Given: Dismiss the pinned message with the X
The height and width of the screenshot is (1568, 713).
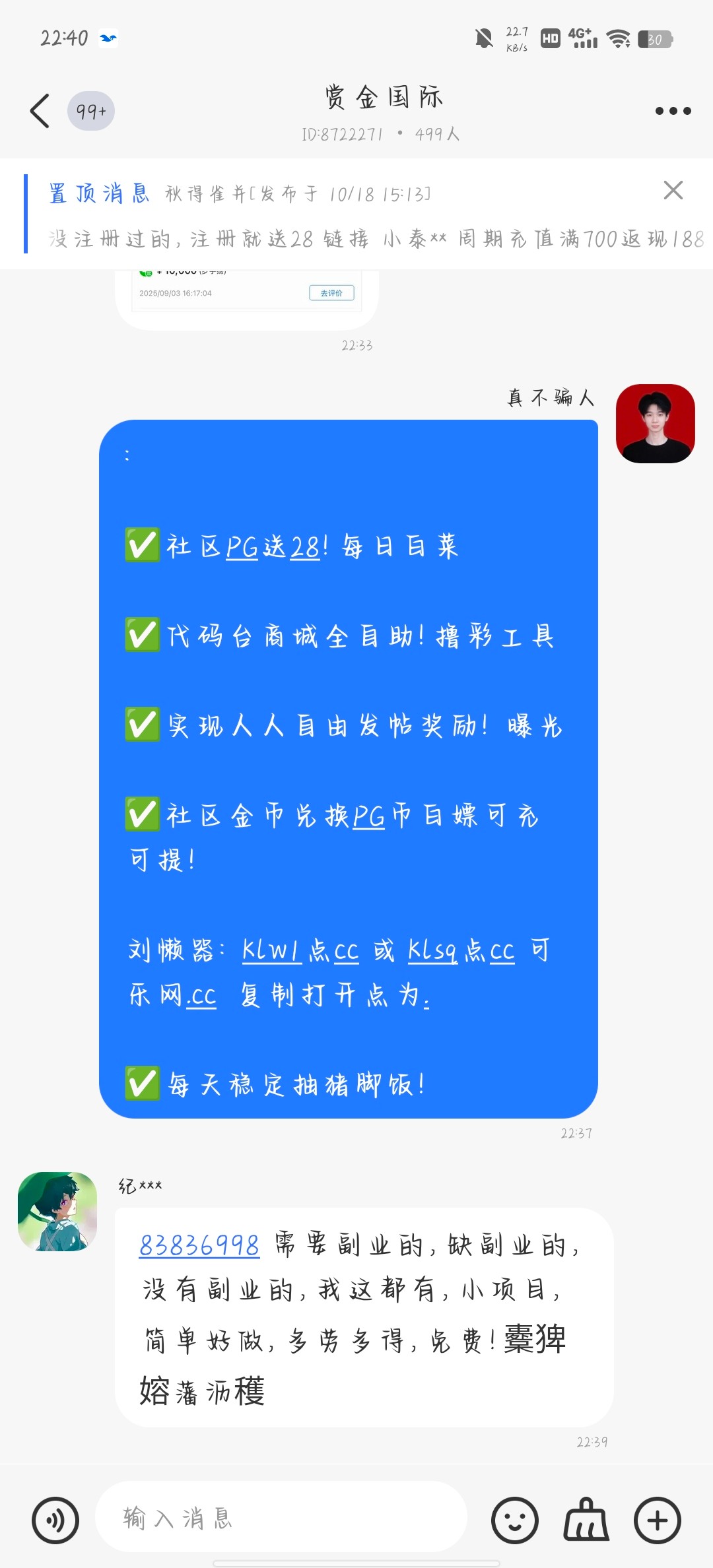Looking at the screenshot, I should pyautogui.click(x=673, y=191).
